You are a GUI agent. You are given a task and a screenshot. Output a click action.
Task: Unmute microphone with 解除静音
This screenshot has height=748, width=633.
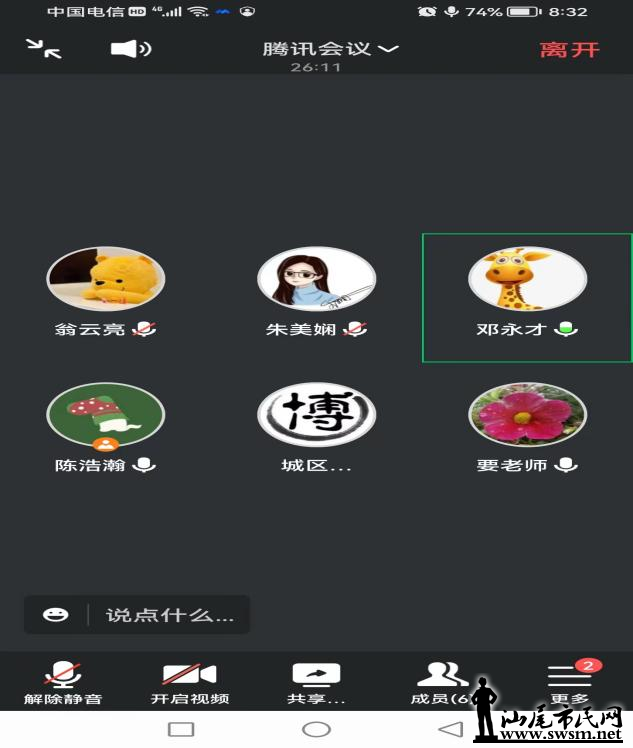63,682
